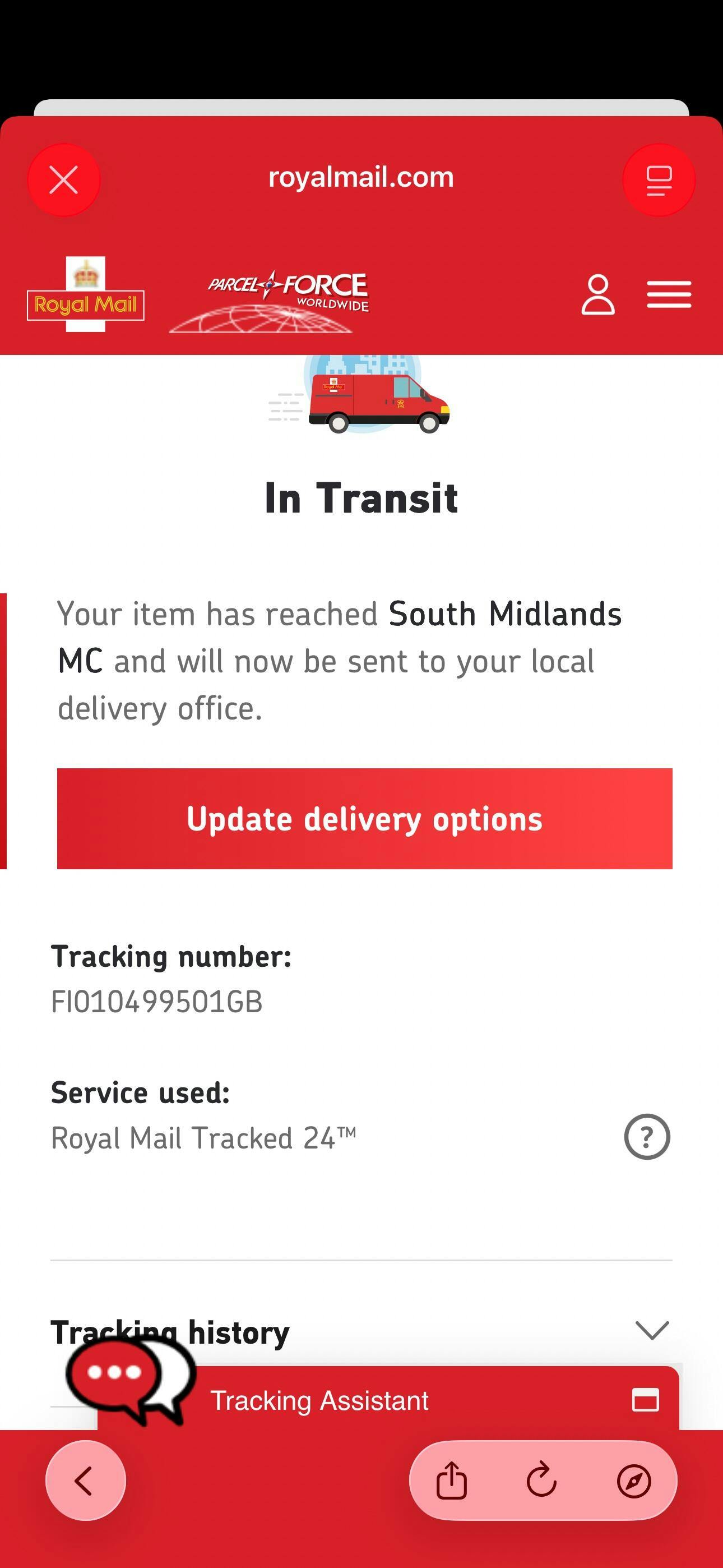Screen dimensions: 723x1568
Task: Tap Update delivery options
Action: [x=364, y=819]
